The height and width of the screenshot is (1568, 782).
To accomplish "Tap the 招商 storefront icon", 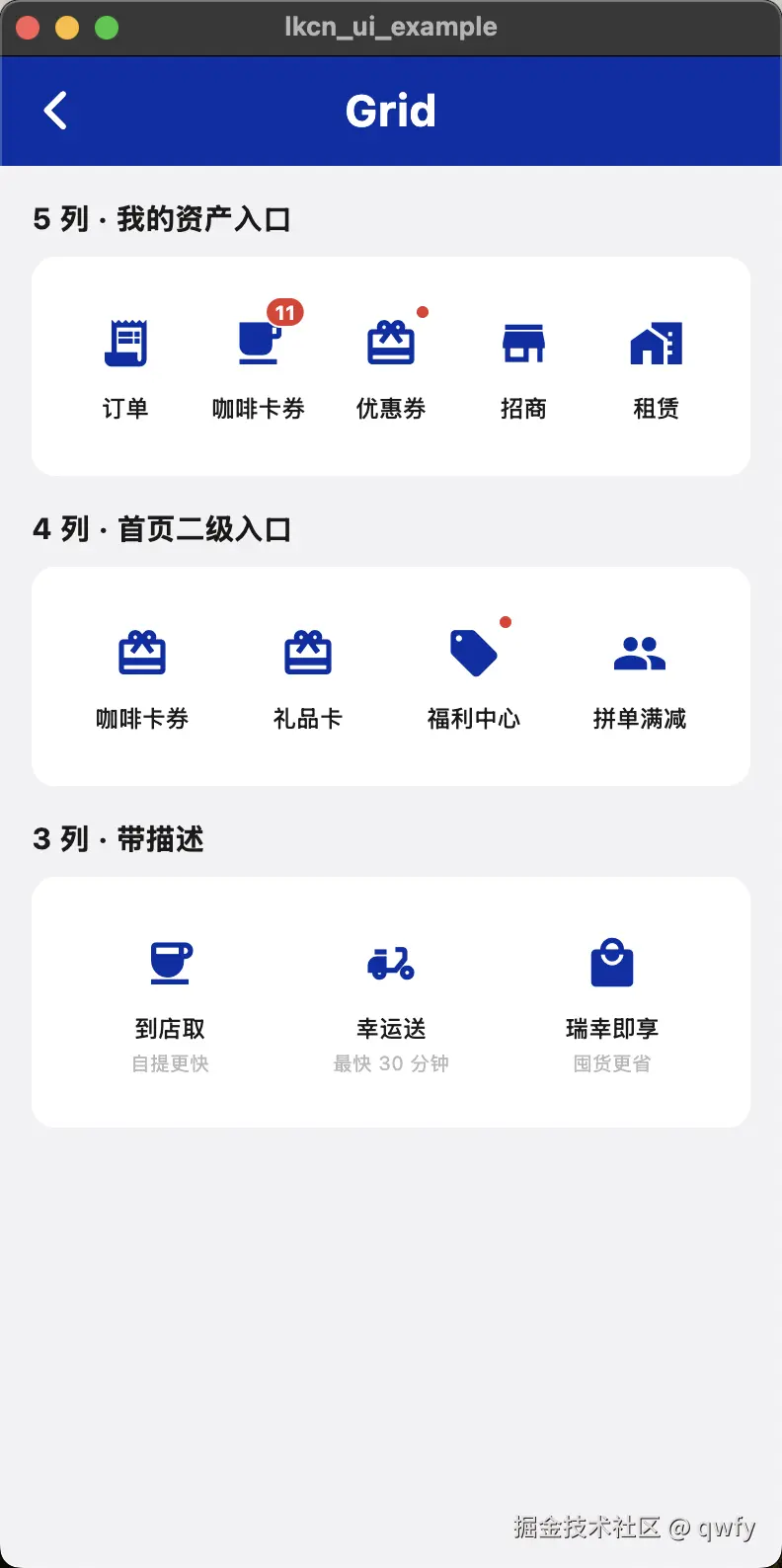I will [523, 343].
